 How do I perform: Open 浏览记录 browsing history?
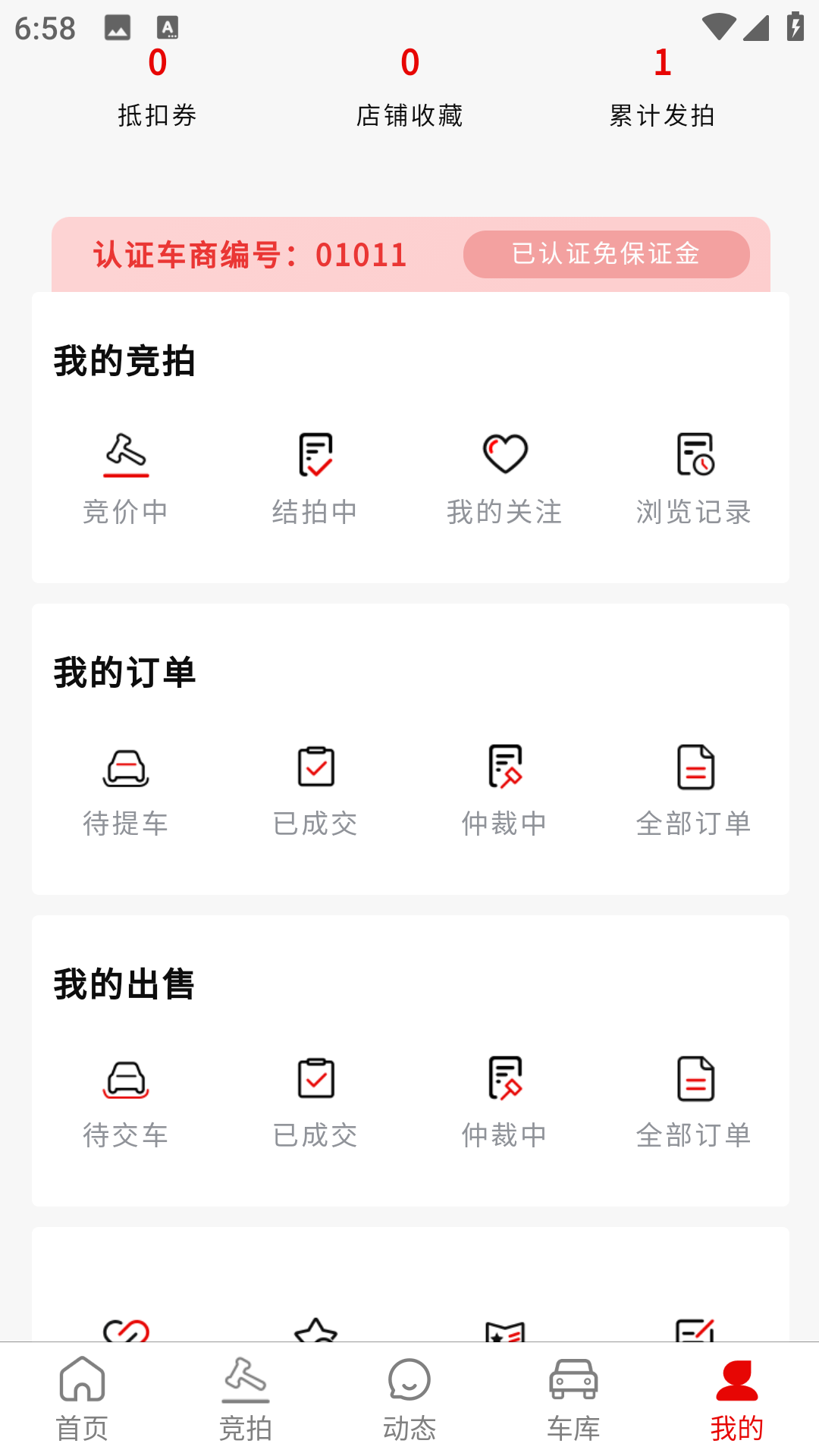[694, 478]
